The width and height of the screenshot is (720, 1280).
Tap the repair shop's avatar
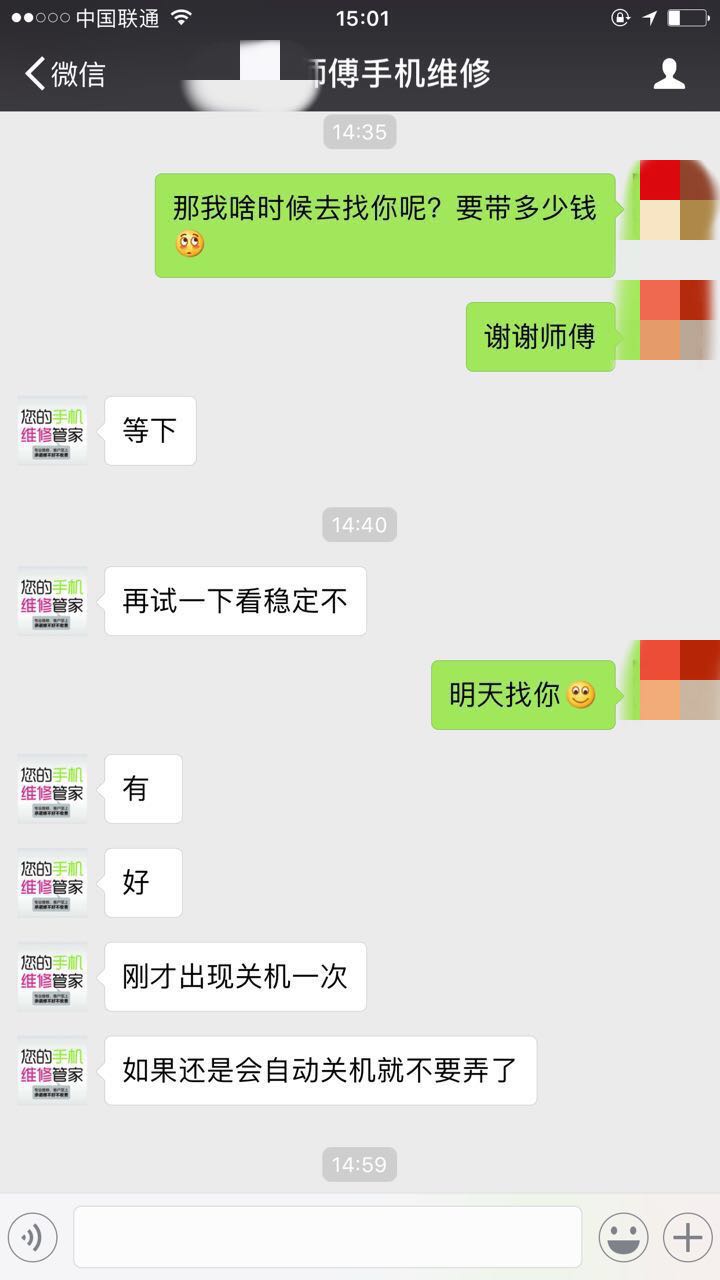(51, 430)
